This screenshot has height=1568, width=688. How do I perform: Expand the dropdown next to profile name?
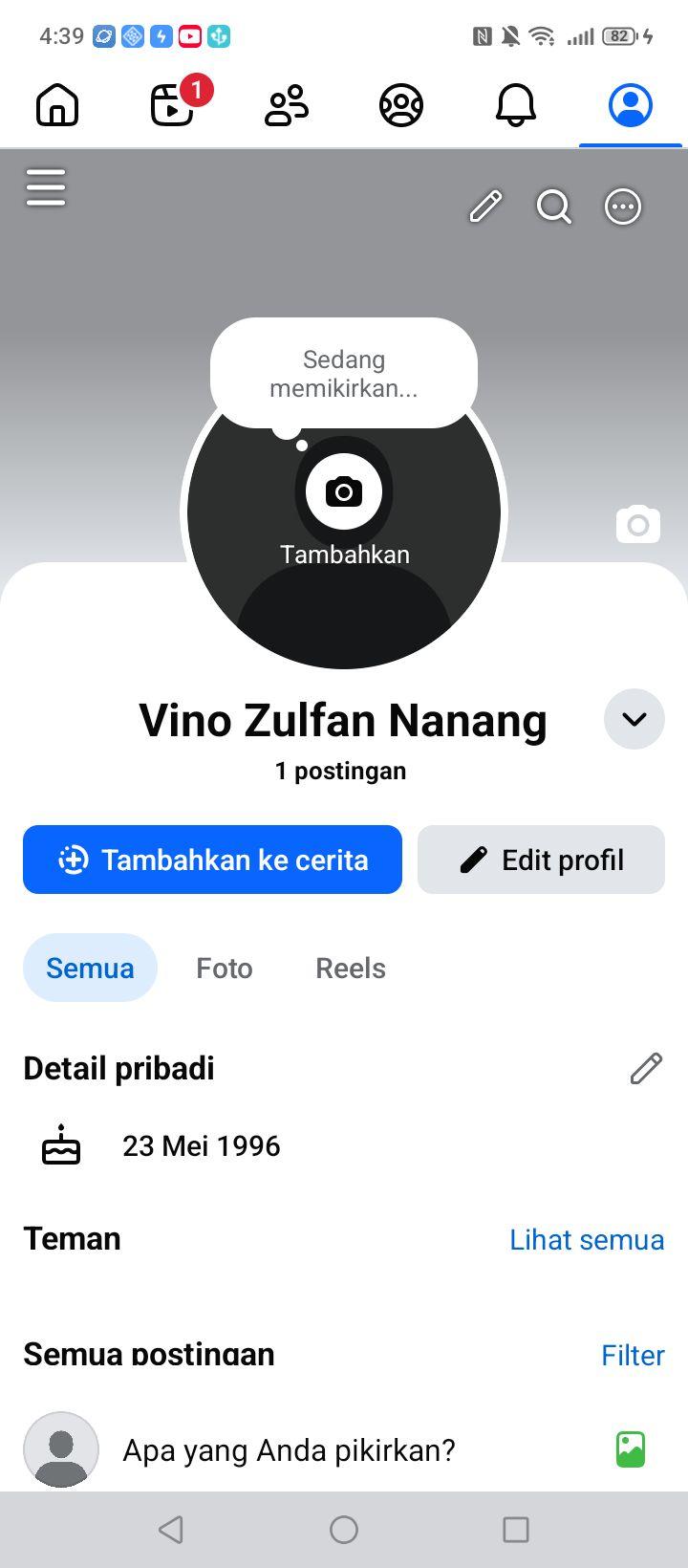[x=634, y=719]
